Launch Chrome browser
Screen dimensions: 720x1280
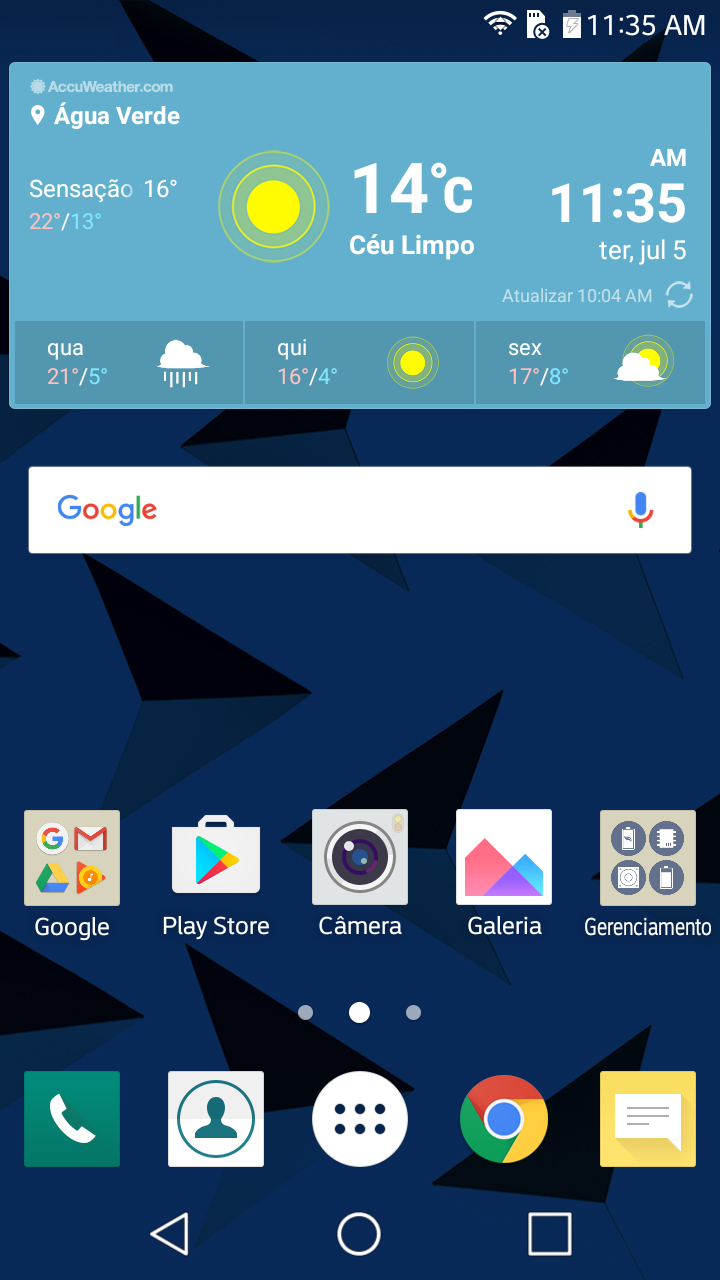coord(504,1119)
